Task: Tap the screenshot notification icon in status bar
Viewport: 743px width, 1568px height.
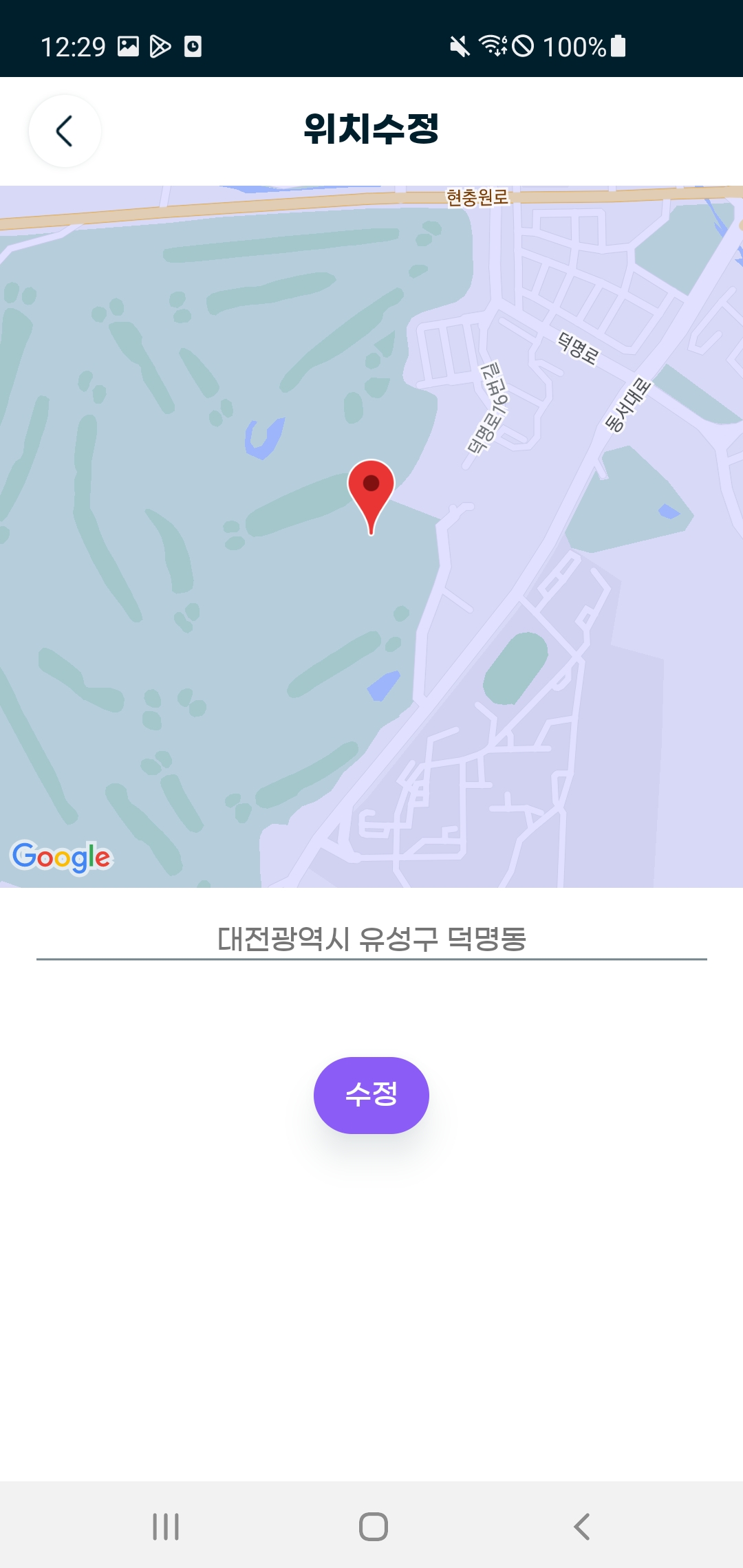Action: tap(127, 45)
